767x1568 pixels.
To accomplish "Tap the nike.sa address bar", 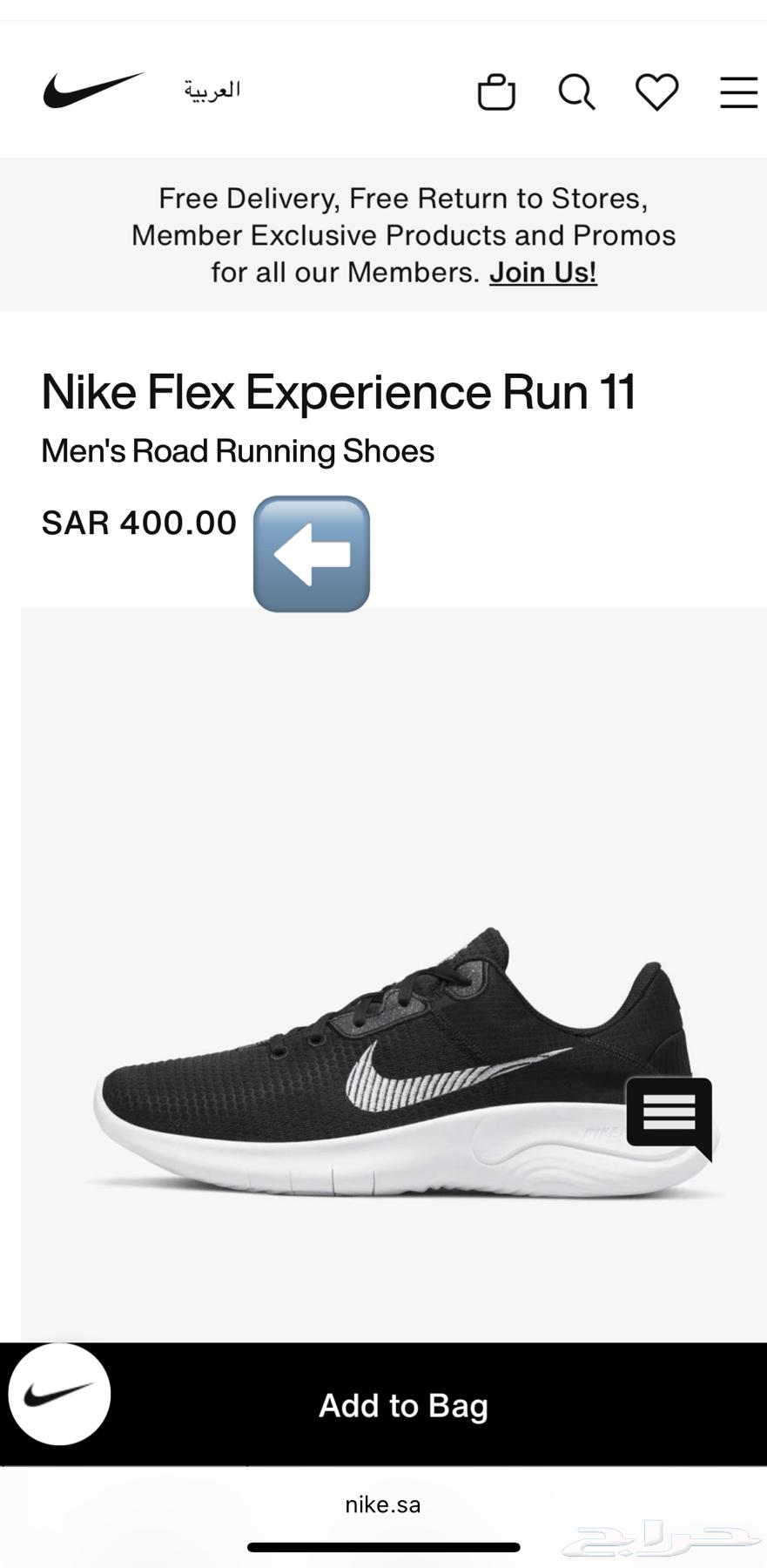I will pyautogui.click(x=383, y=1504).
